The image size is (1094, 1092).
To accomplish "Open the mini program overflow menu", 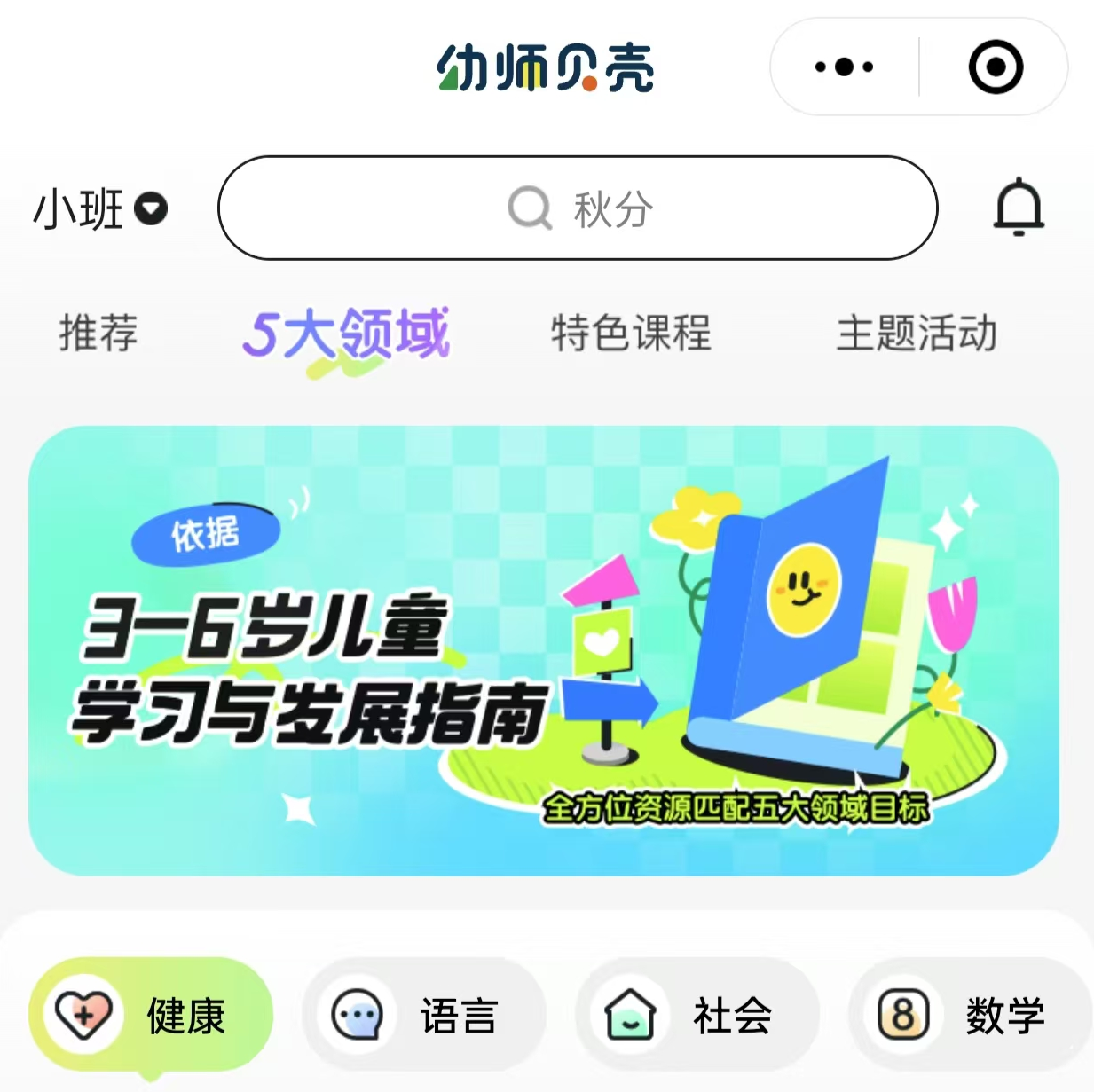I will [844, 67].
